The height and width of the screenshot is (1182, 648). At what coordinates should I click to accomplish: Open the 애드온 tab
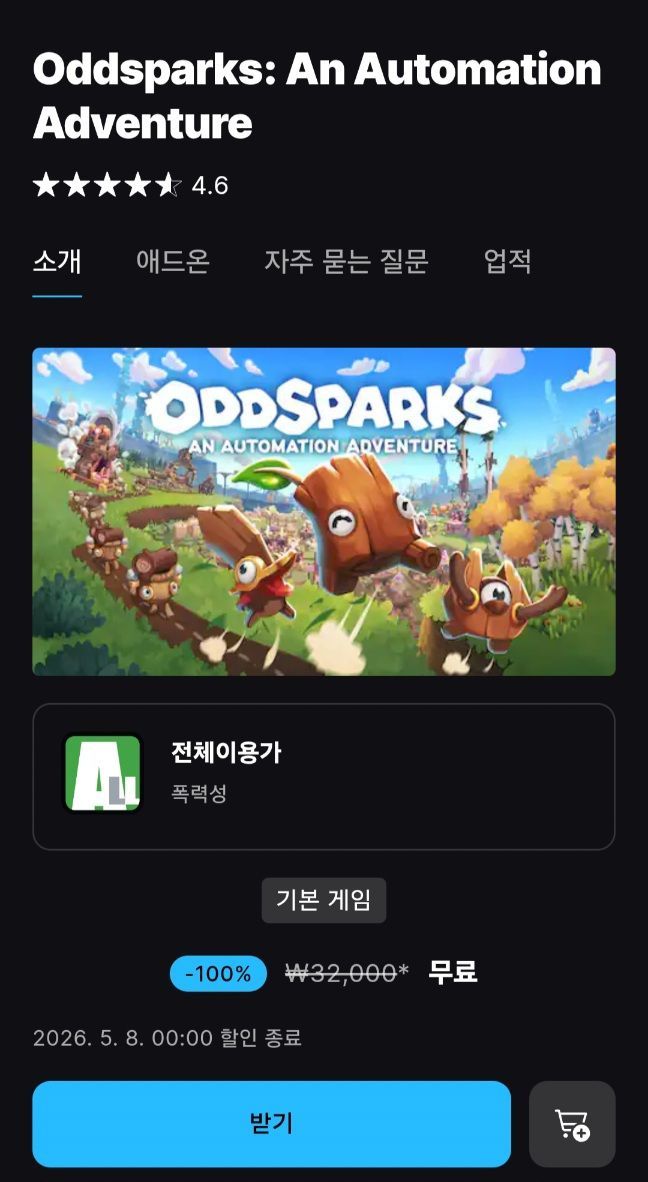pyautogui.click(x=172, y=262)
